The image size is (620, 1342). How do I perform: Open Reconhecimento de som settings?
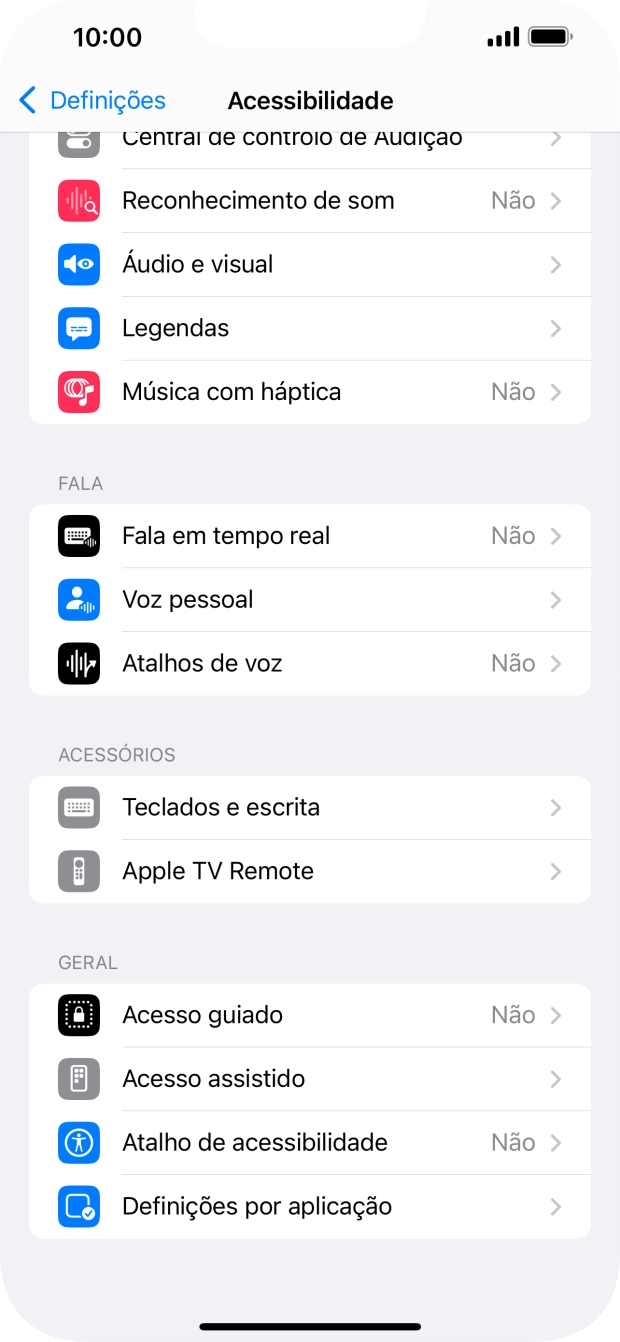click(x=310, y=201)
